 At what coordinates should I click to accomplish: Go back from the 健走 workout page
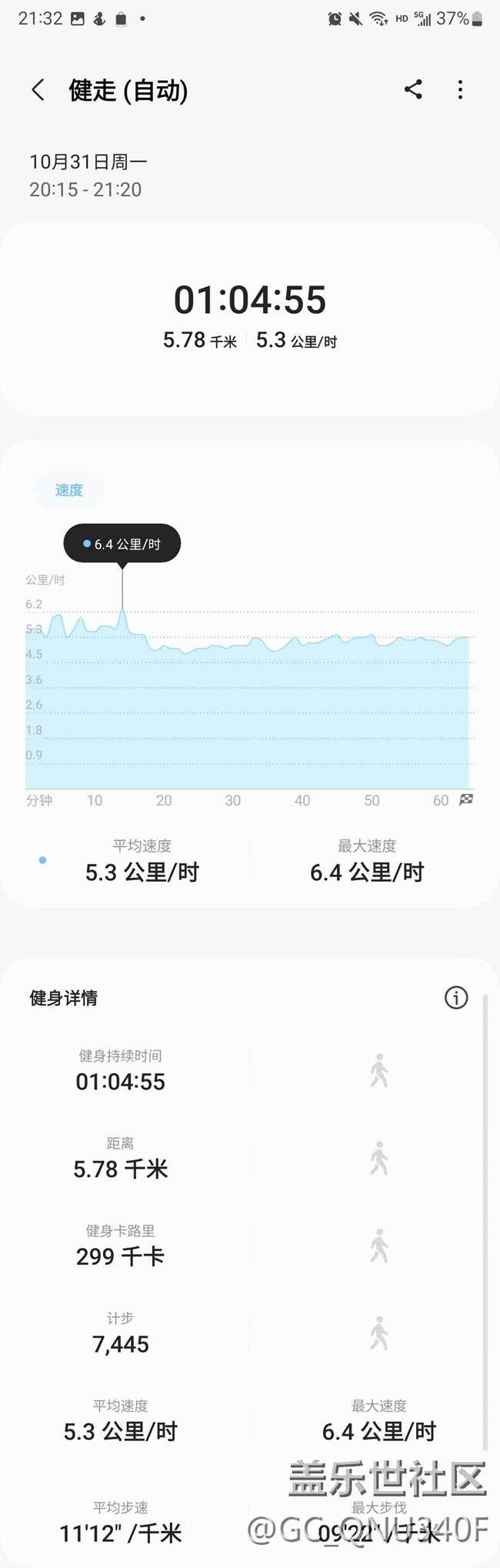pyautogui.click(x=38, y=90)
